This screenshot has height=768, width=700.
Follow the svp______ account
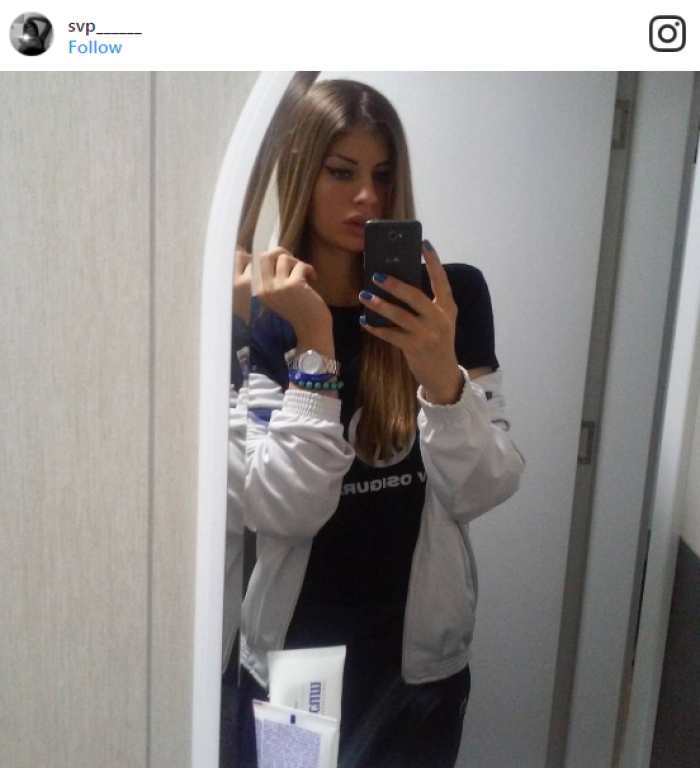coord(95,47)
